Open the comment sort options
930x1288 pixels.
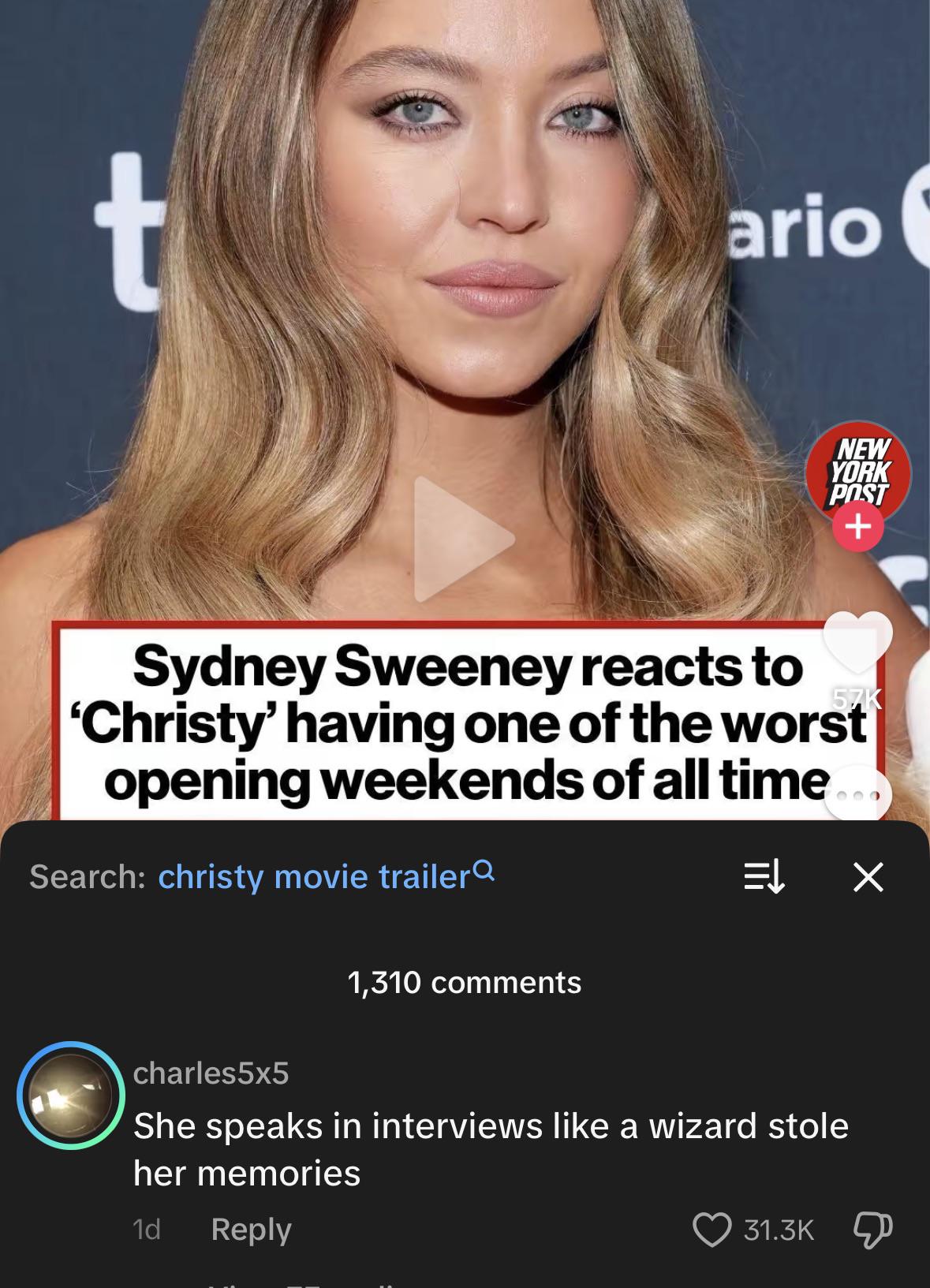[x=764, y=876]
